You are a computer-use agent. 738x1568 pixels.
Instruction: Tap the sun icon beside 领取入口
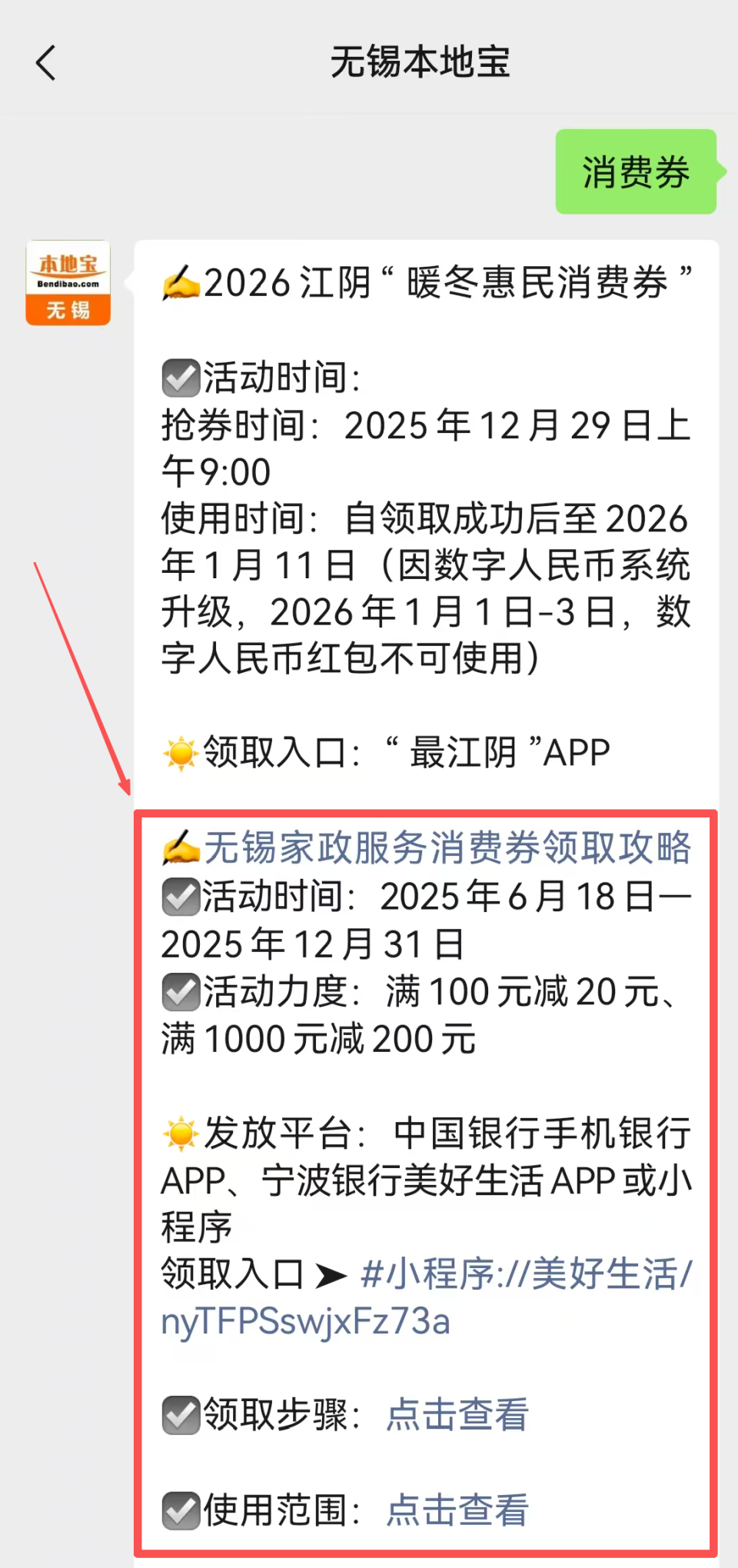(x=178, y=751)
